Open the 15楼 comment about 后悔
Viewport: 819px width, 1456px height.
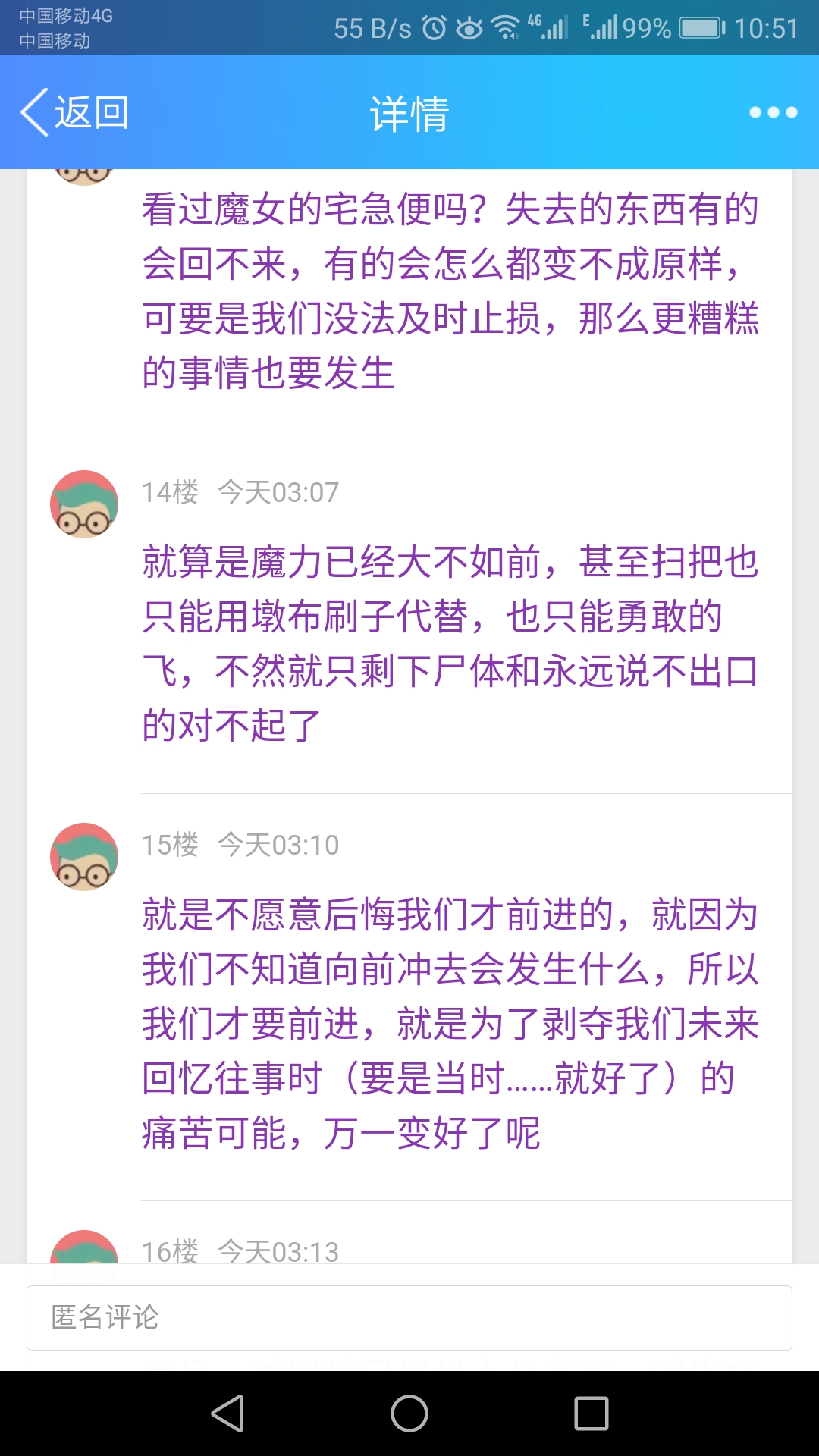pos(450,1022)
